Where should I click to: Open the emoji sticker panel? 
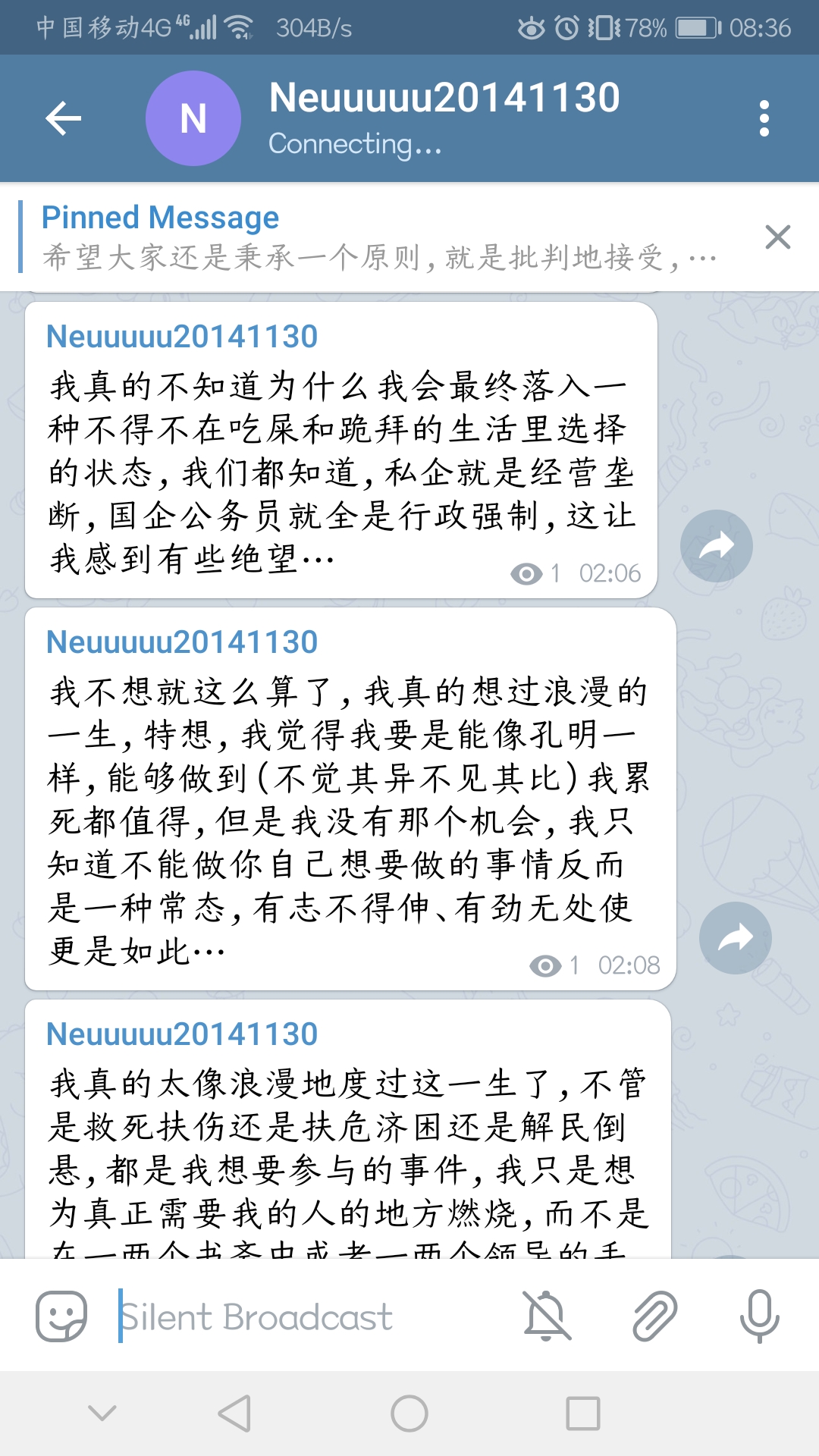point(61,1316)
